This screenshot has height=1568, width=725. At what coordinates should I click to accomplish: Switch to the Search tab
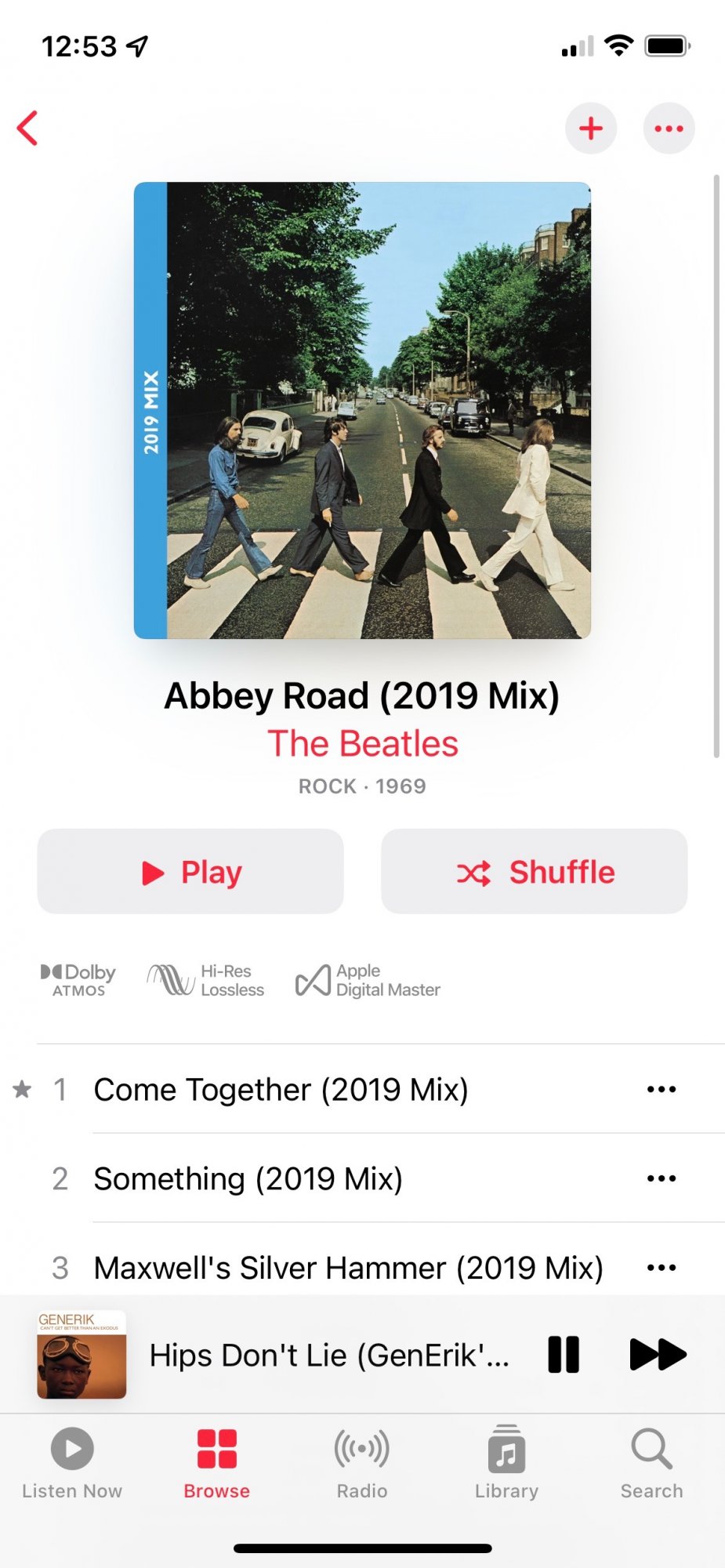(651, 1462)
